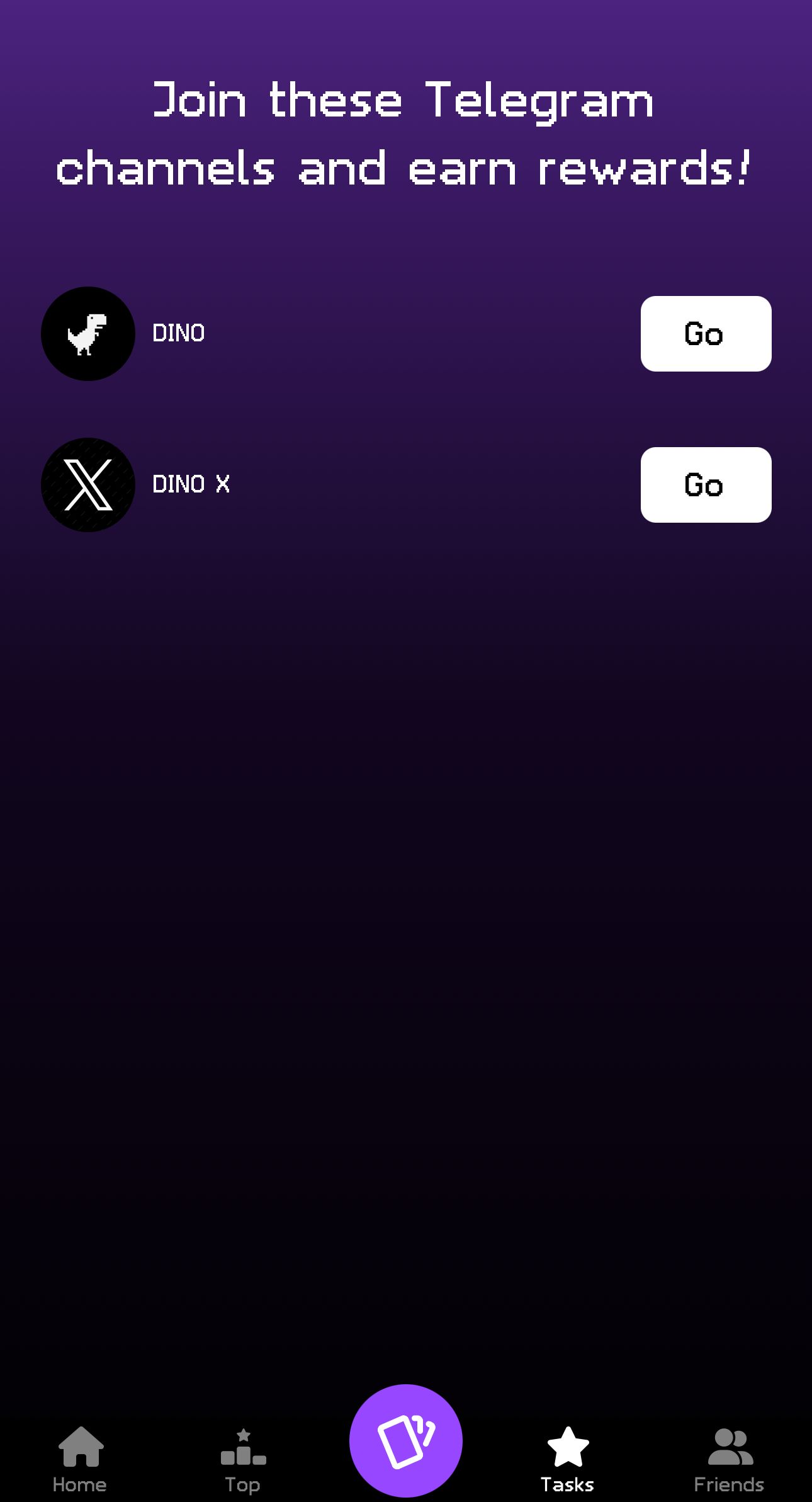Click the DINO X logo icon
The width and height of the screenshot is (812, 1502).
[x=88, y=485]
